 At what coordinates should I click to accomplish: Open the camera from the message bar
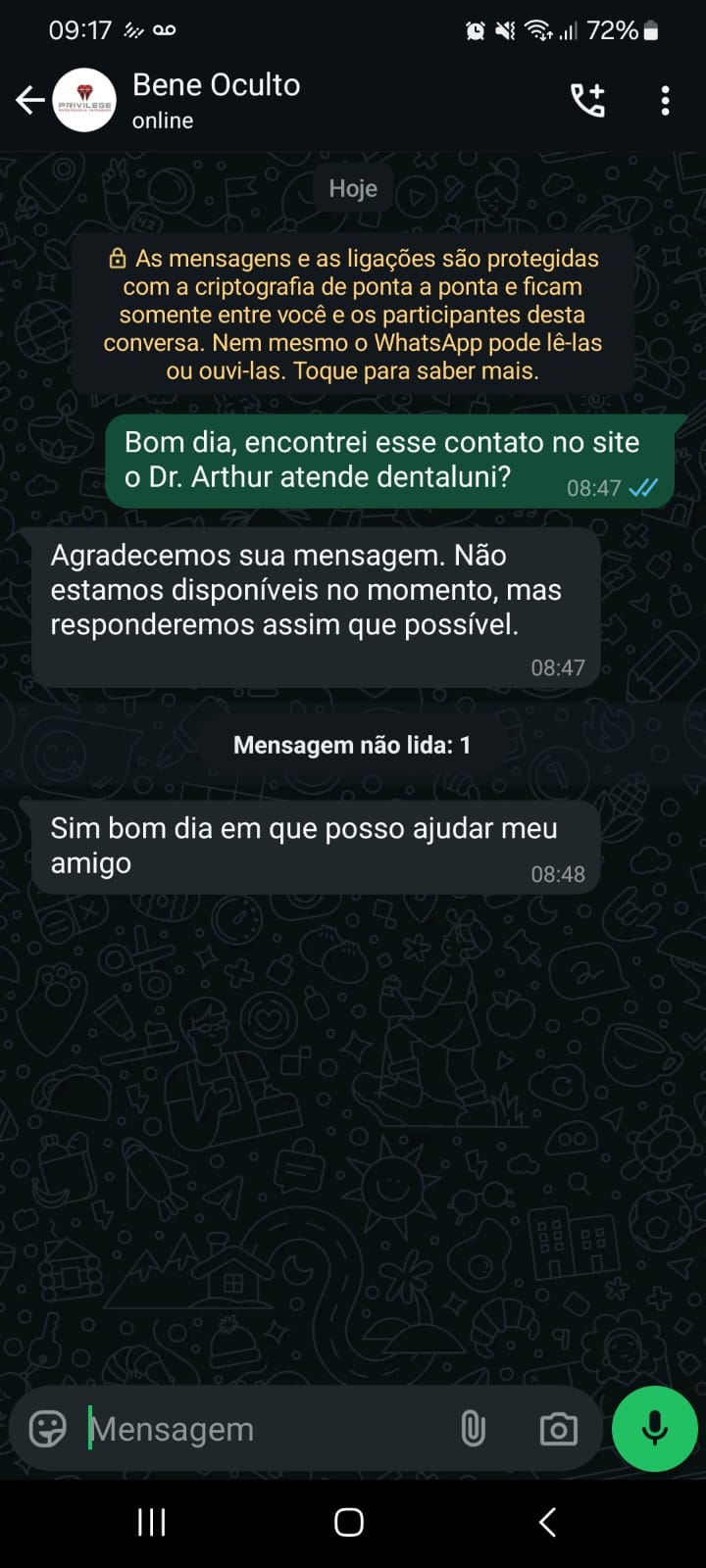point(558,1429)
